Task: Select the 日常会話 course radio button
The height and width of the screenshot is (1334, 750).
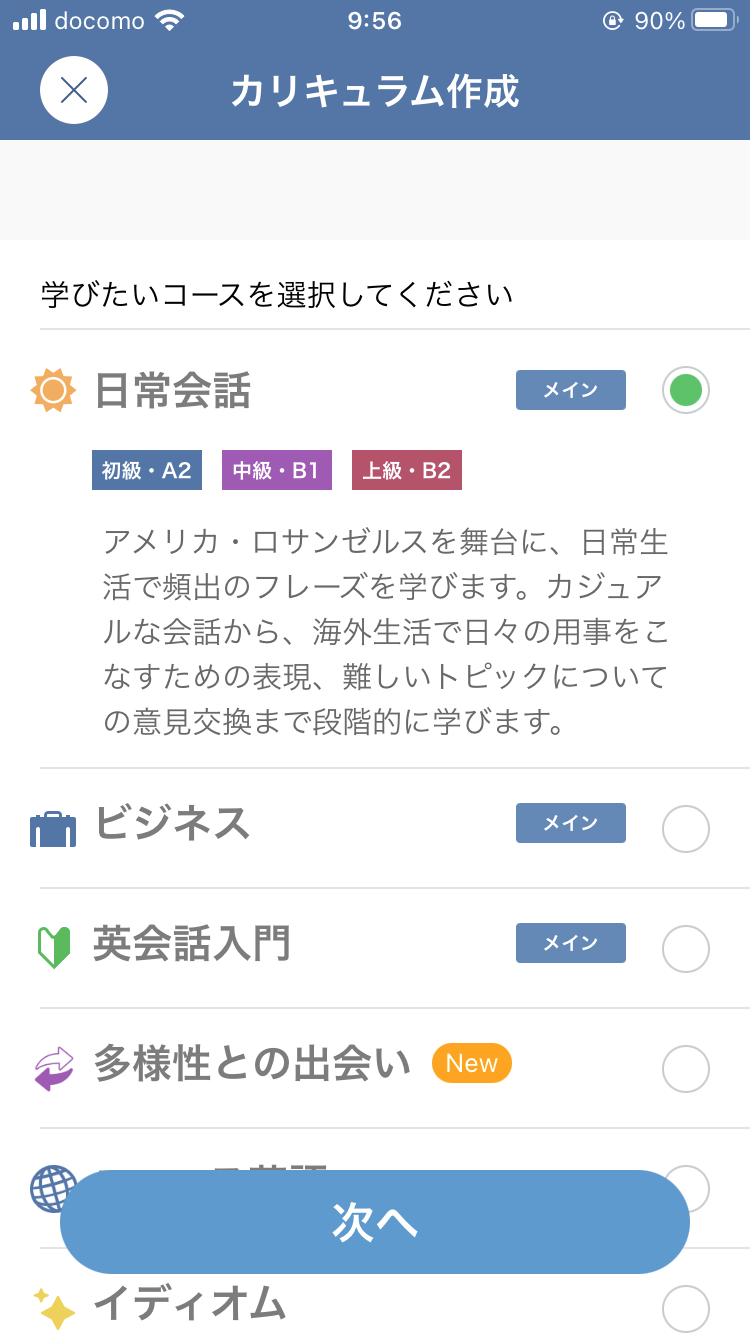Action: (686, 390)
